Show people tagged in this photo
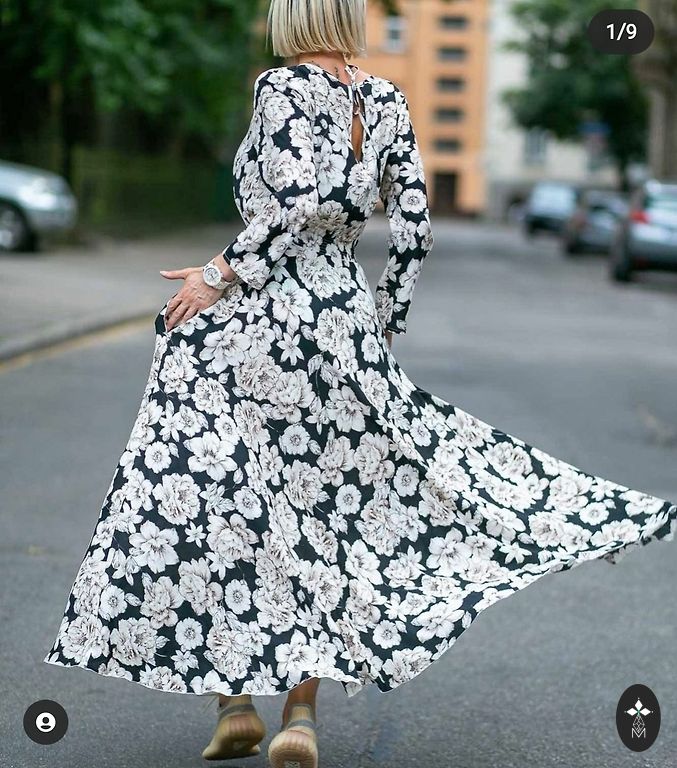 [46, 721]
